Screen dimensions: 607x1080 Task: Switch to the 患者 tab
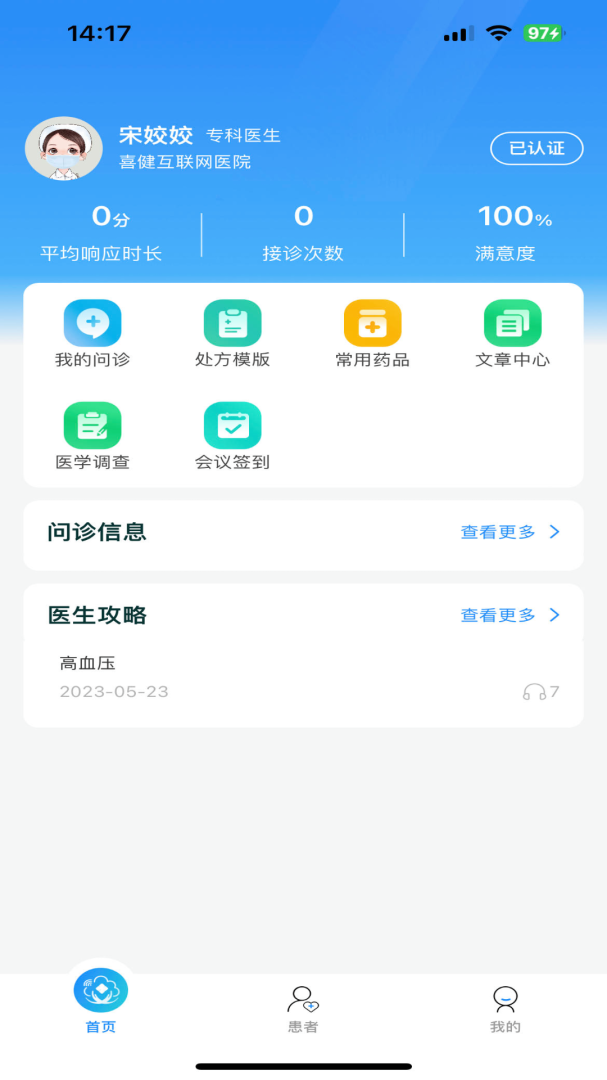pos(303,1006)
